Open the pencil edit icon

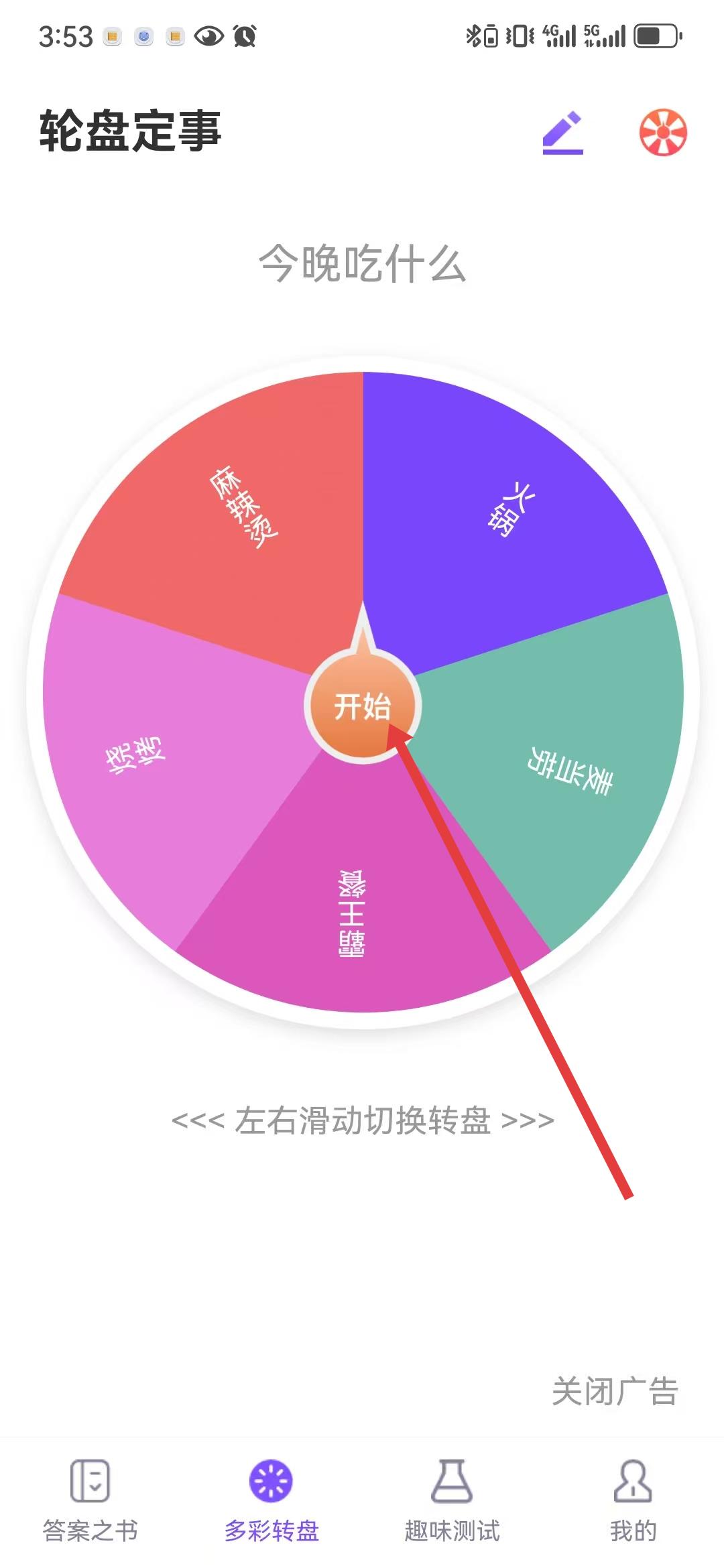point(562,132)
